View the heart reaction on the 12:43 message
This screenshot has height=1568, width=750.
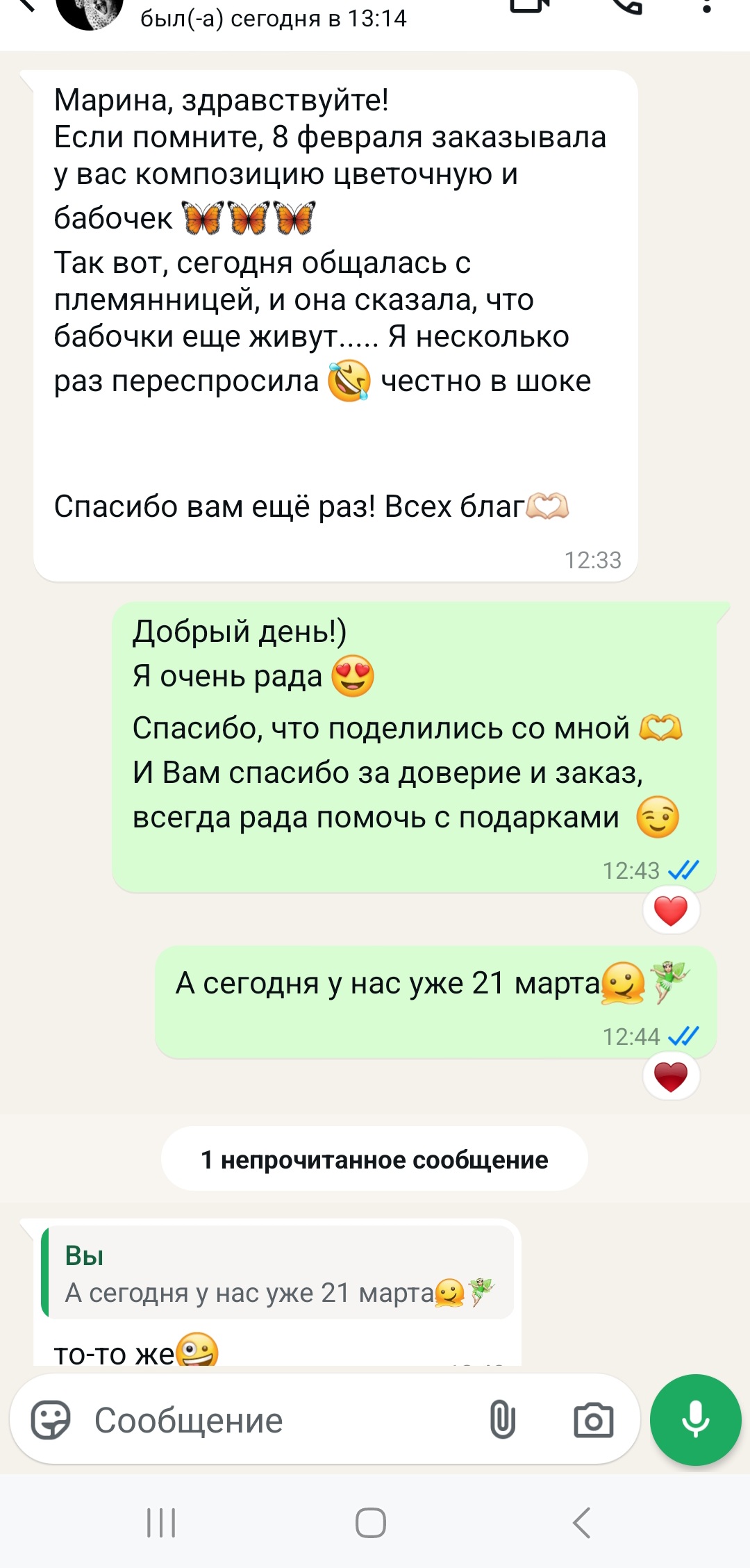point(671,911)
